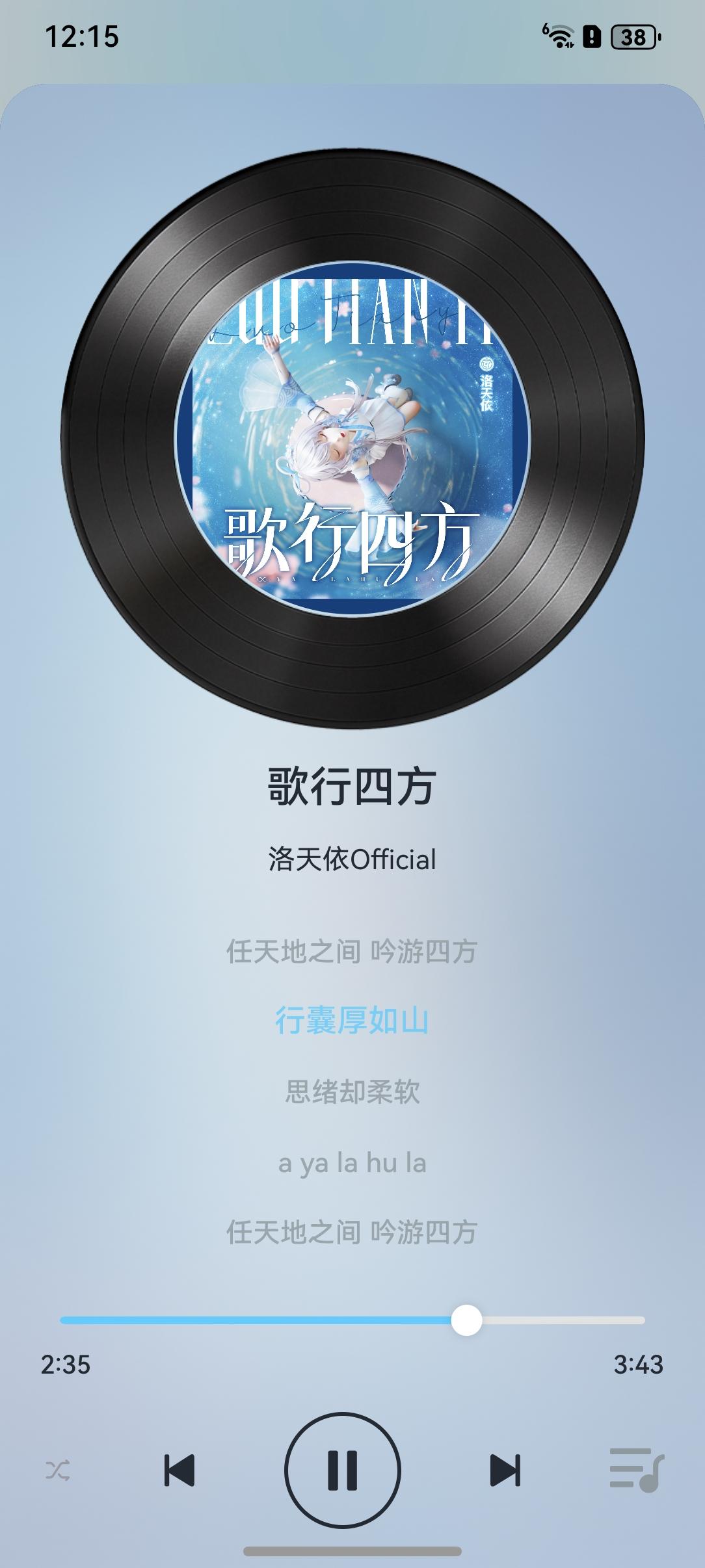Screen dimensions: 705x1568
Task: Open the playlist queue
Action: (x=636, y=1469)
